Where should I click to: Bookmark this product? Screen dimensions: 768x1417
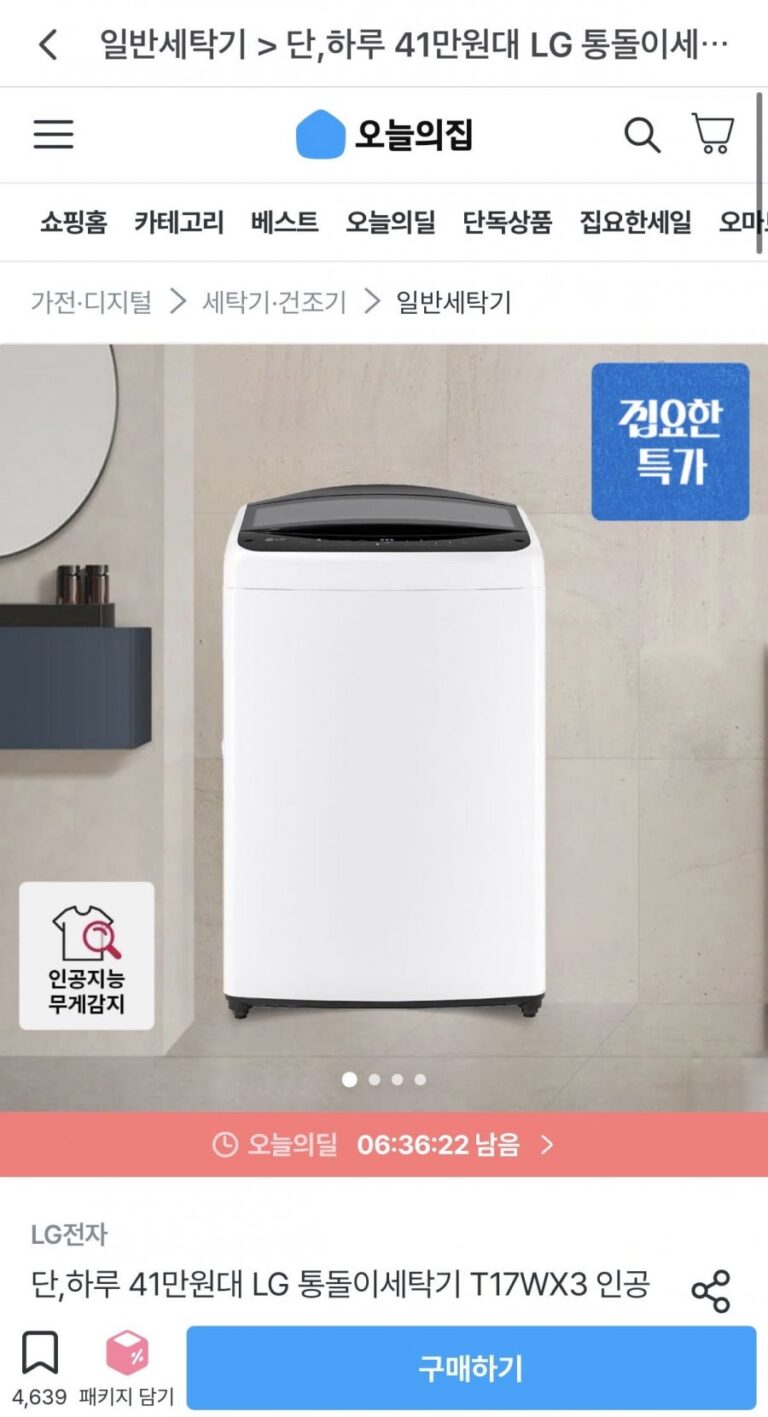(40, 1355)
